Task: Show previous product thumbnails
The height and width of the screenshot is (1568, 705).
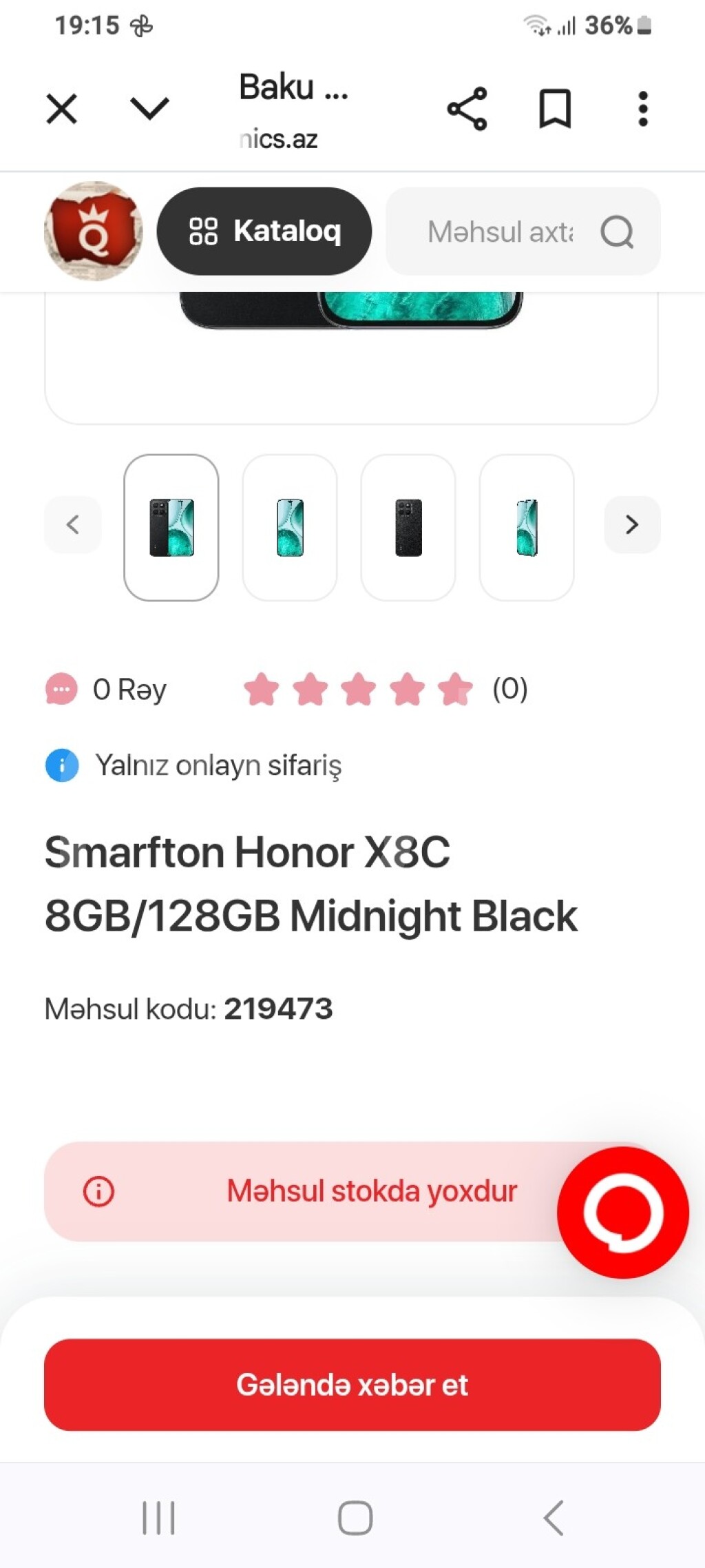Action: click(x=73, y=525)
